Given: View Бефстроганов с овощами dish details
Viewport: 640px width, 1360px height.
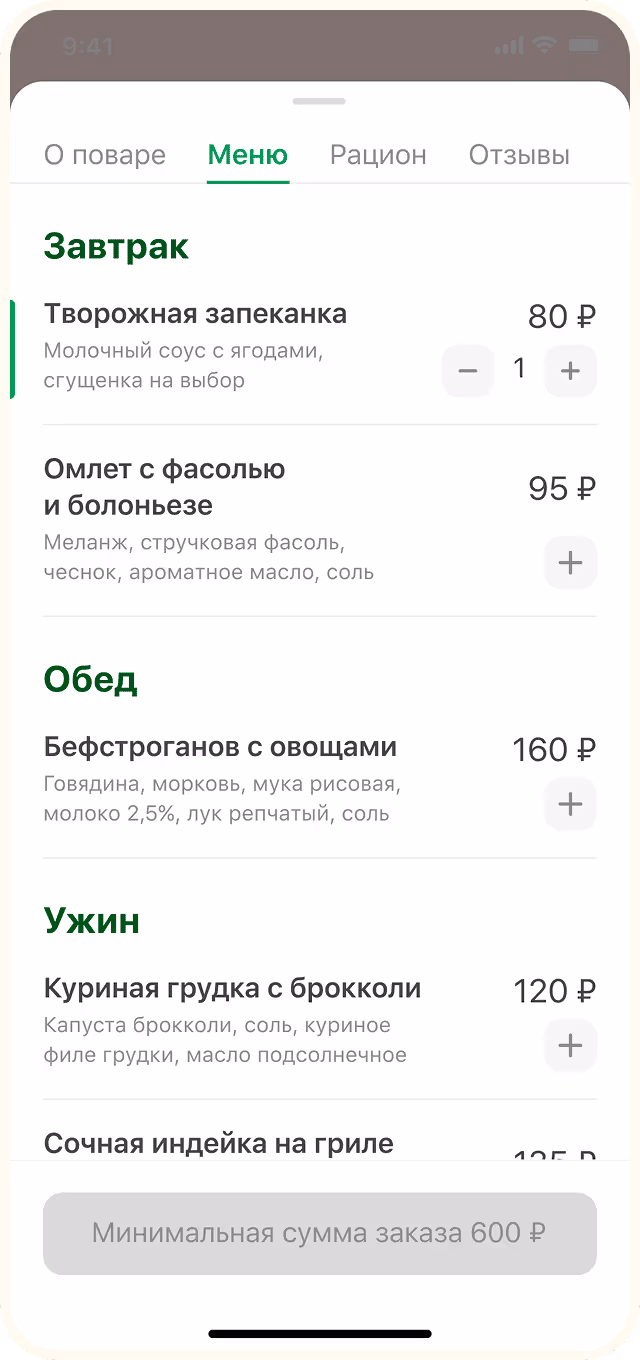Looking at the screenshot, I should (220, 747).
